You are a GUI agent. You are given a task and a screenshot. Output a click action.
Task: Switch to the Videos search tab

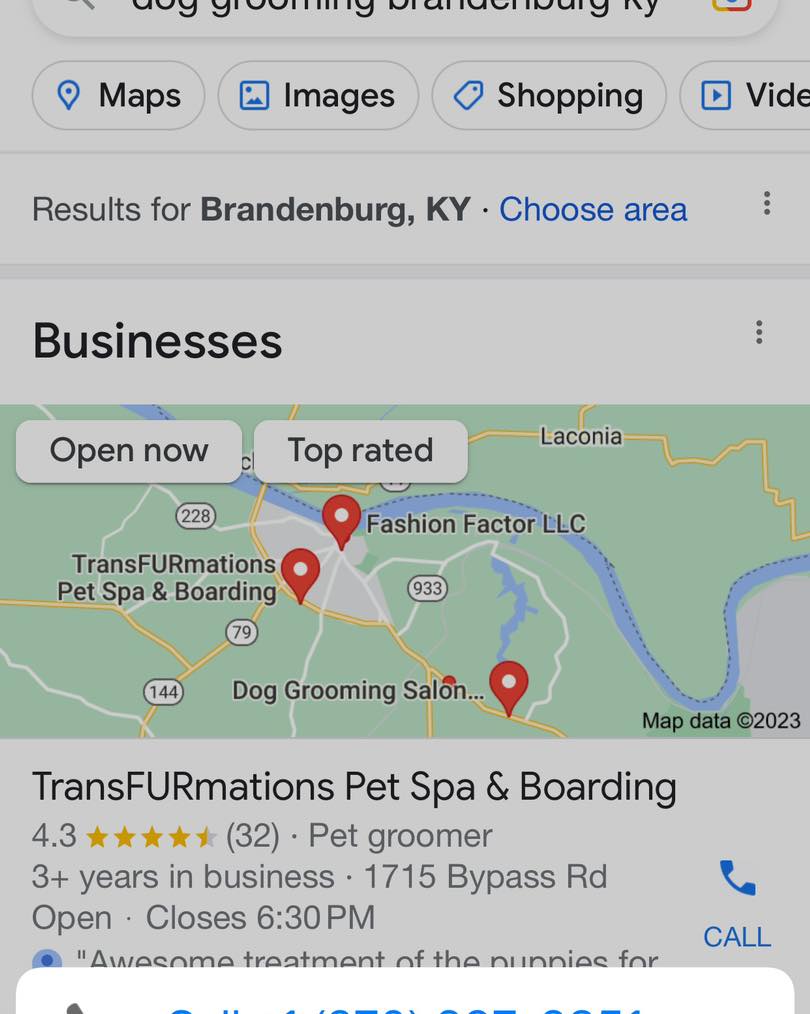(x=750, y=96)
